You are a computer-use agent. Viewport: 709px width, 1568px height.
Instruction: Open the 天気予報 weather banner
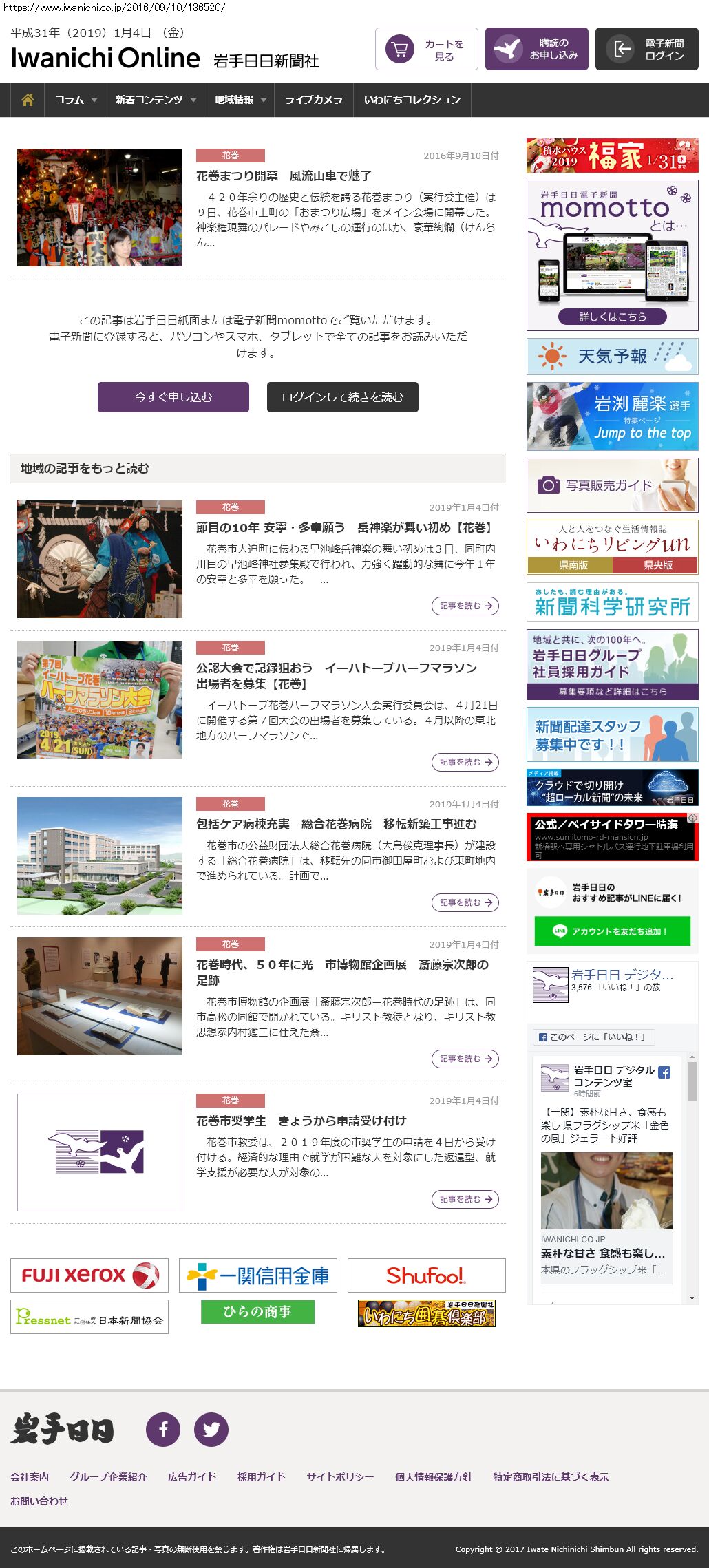coord(613,356)
